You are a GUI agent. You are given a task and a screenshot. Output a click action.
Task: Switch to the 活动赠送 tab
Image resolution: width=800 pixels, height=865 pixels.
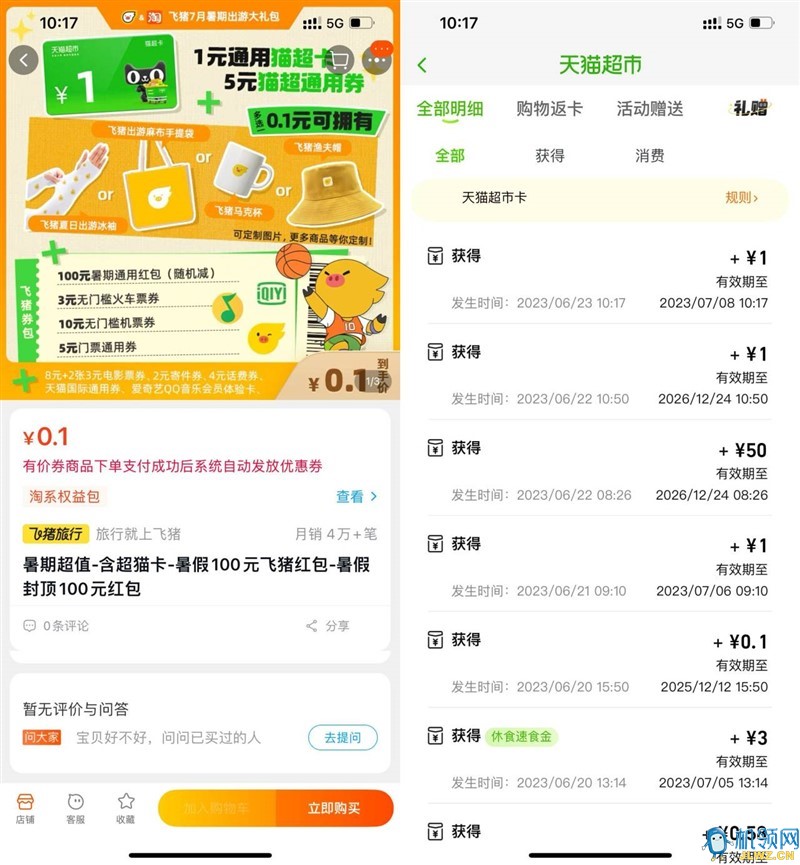650,109
